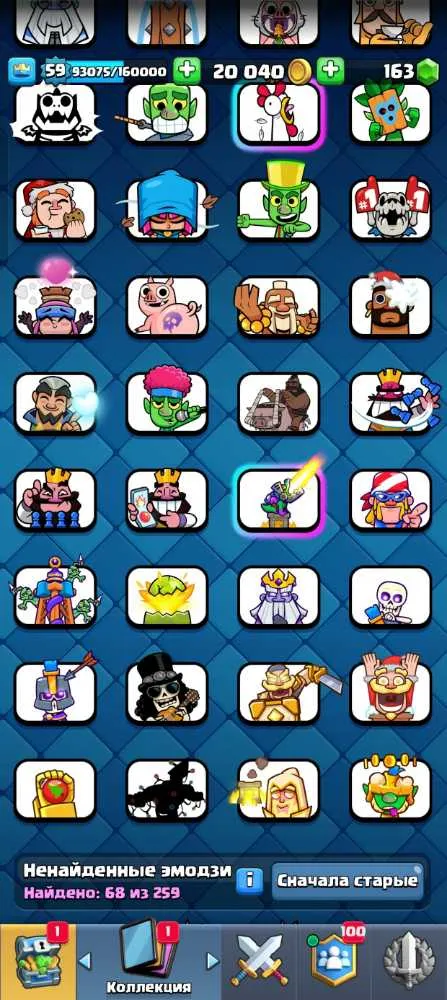Select the skull with foam fingers emote

(x=391, y=209)
